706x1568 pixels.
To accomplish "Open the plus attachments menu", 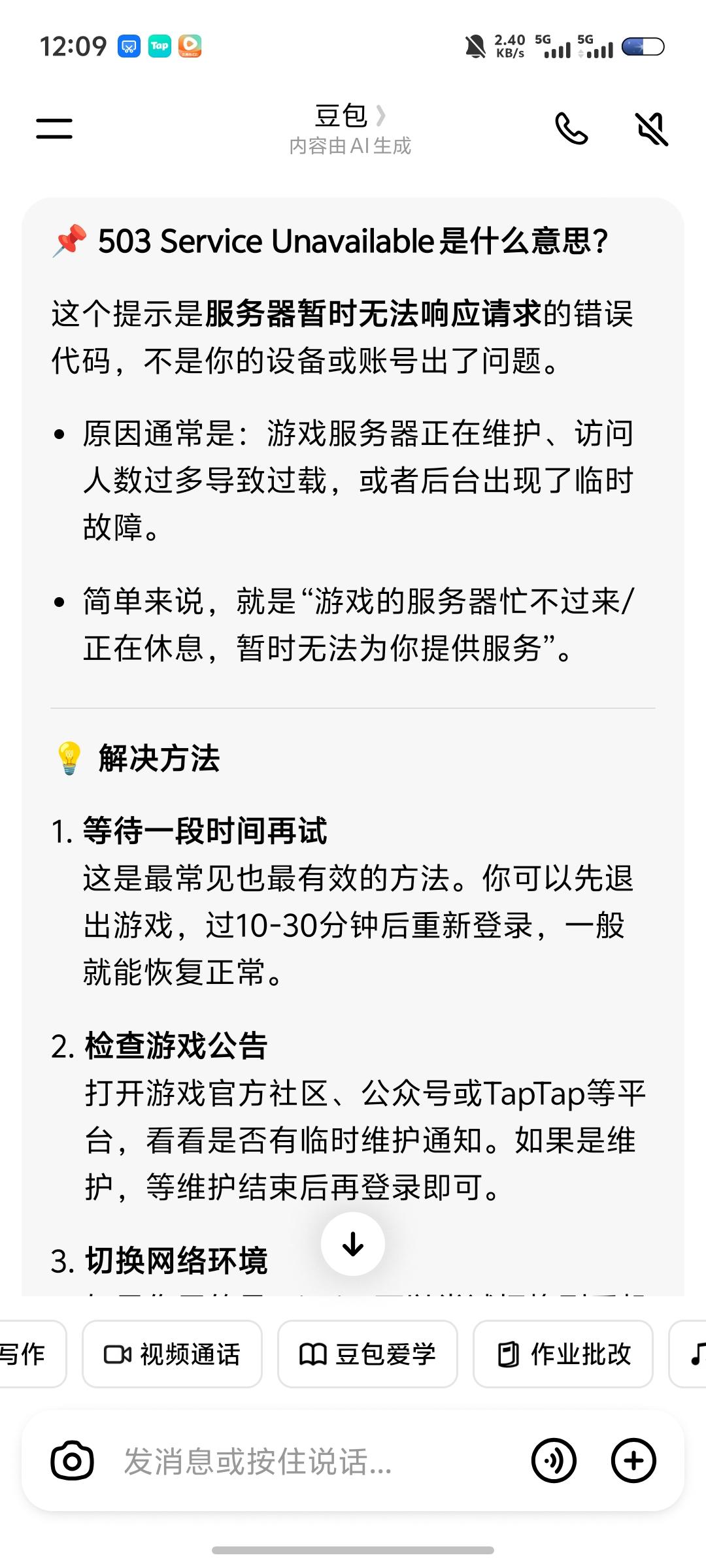I will point(633,1461).
